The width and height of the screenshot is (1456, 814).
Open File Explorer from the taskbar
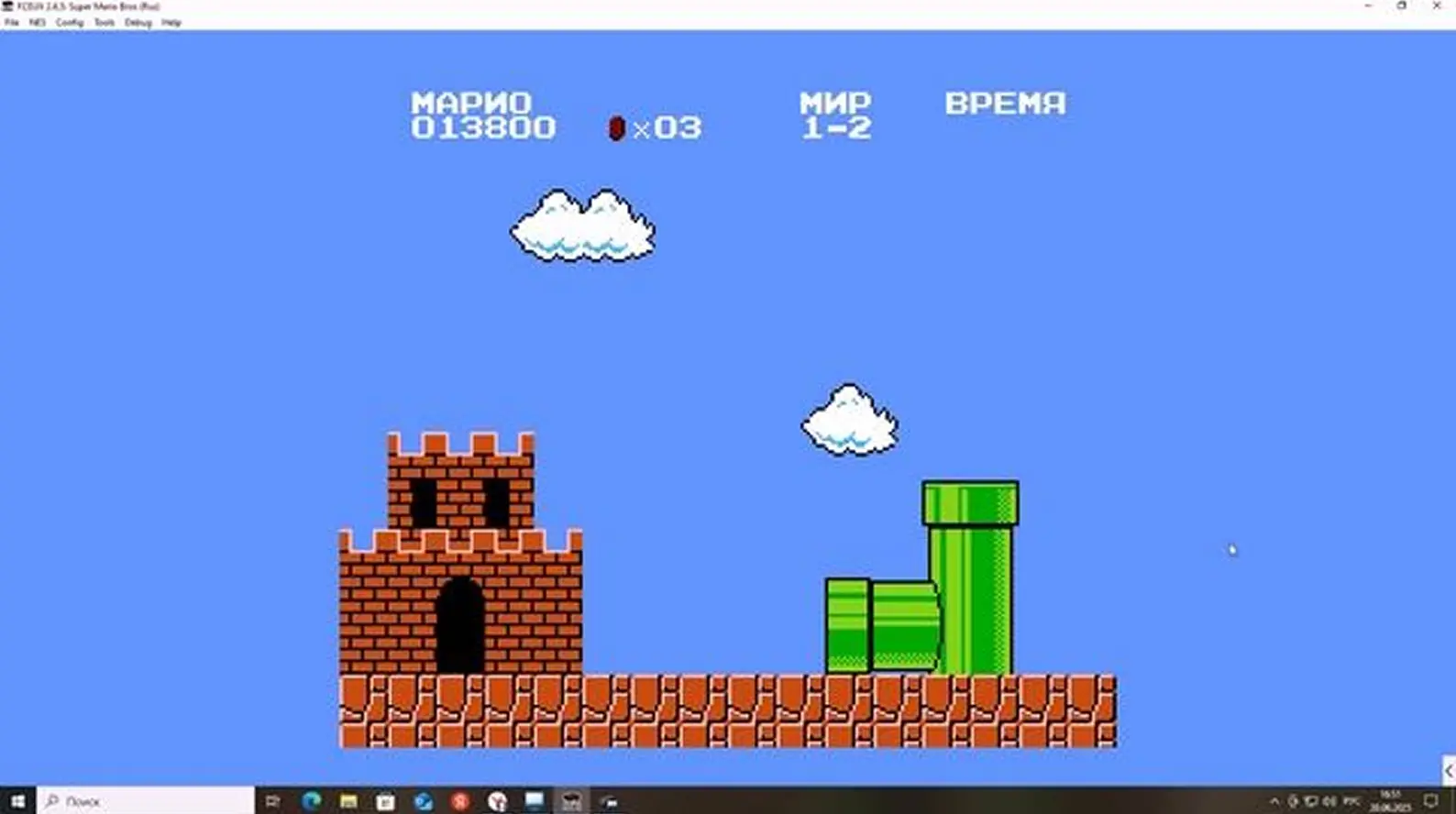(x=348, y=801)
